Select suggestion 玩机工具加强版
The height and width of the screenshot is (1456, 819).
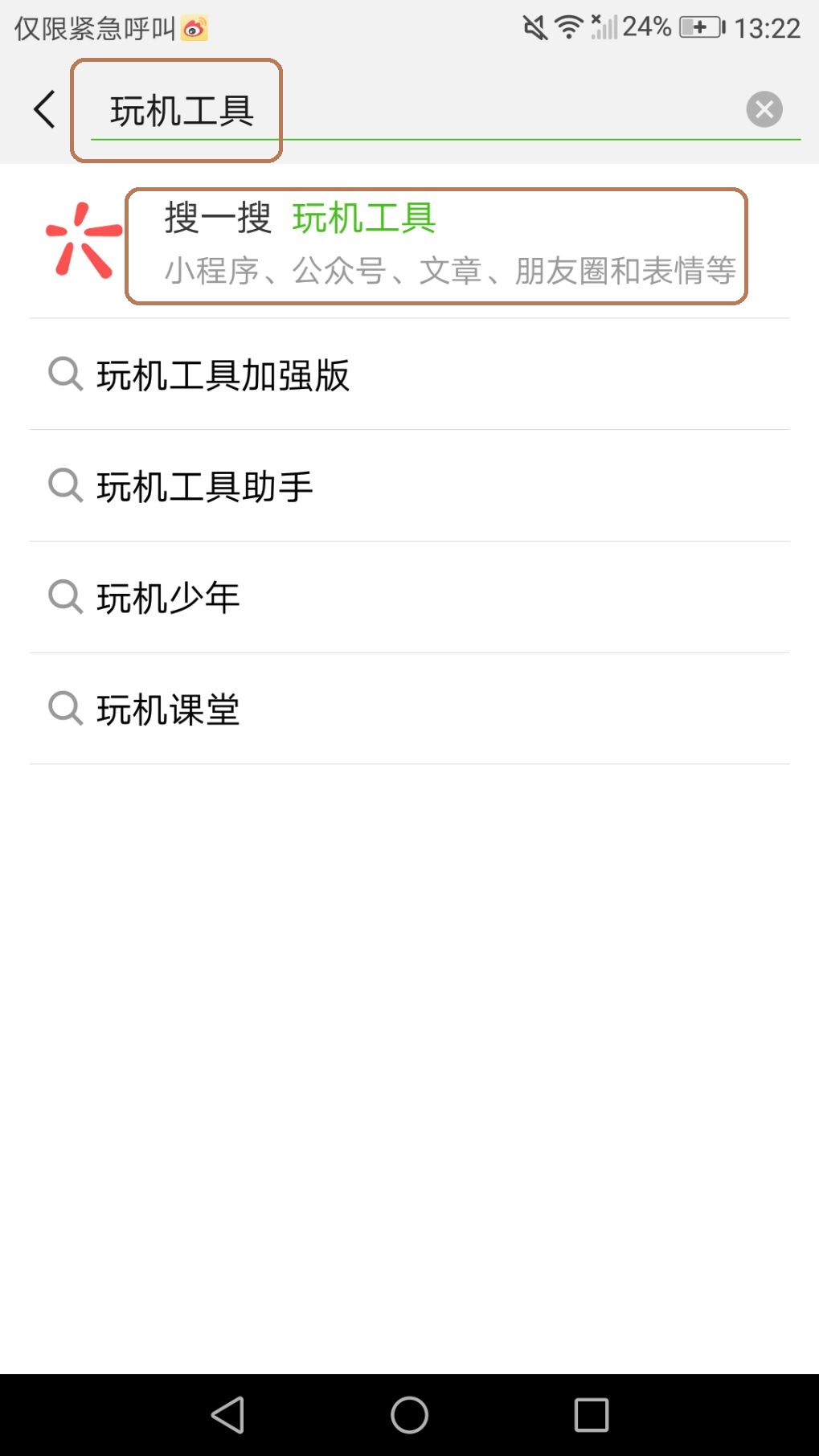pyautogui.click(x=224, y=374)
